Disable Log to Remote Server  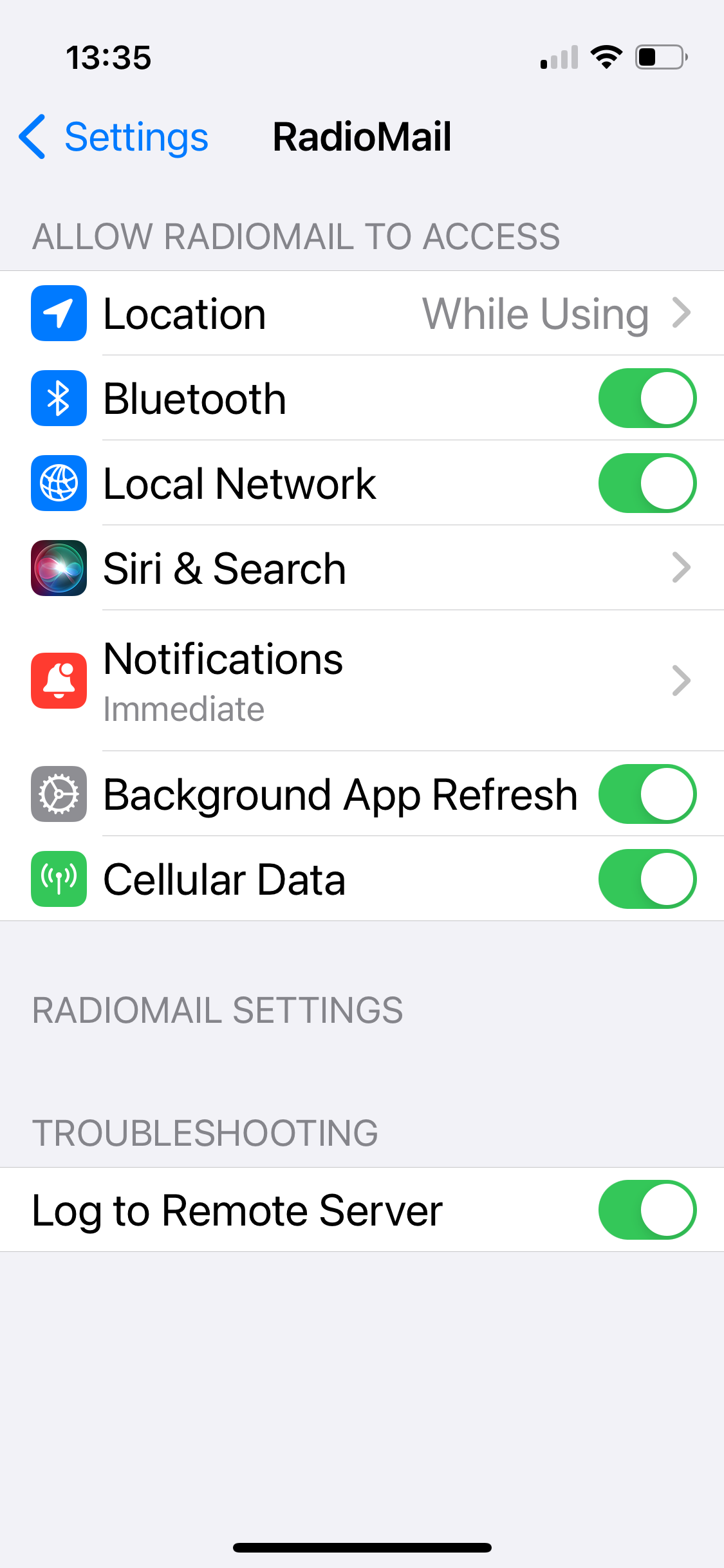tap(647, 1209)
